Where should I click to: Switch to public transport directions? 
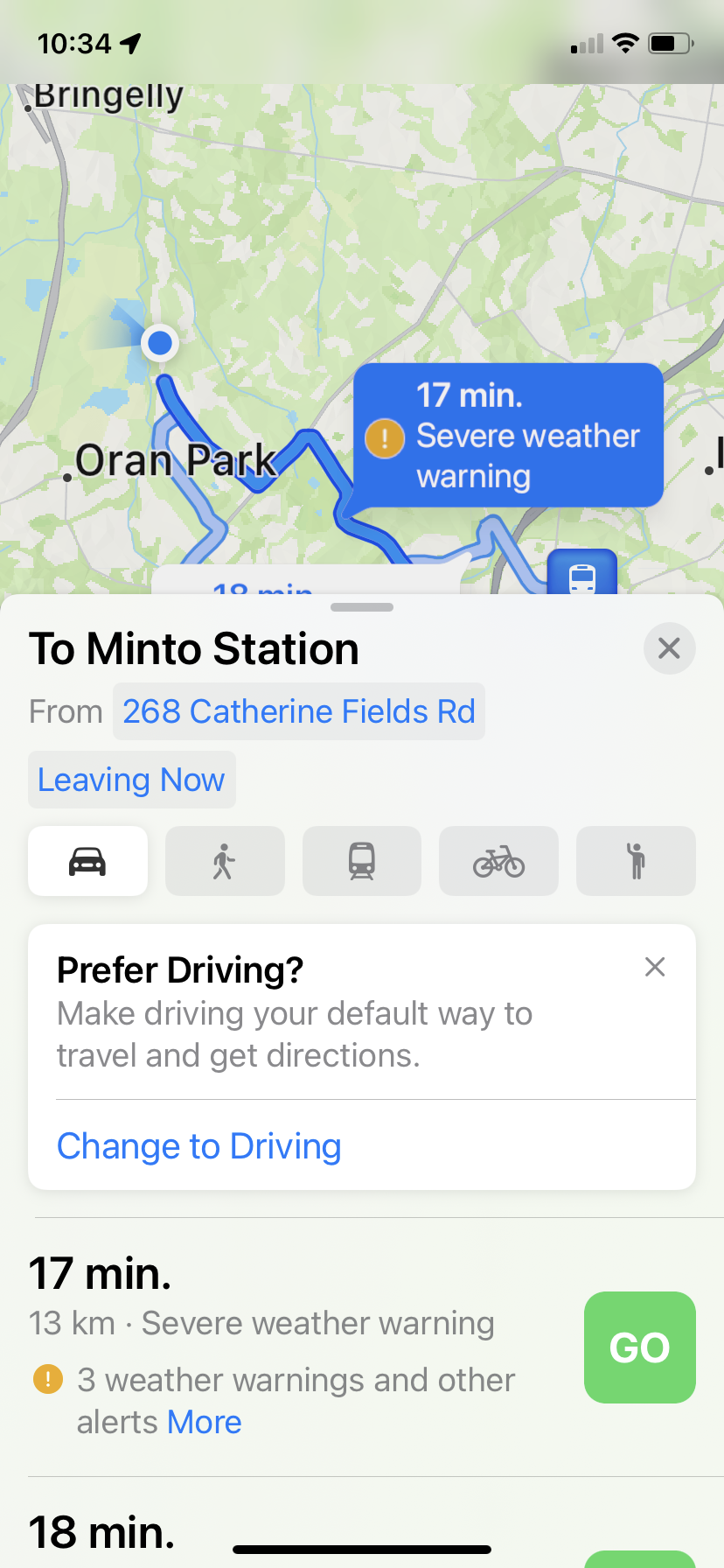click(x=362, y=861)
